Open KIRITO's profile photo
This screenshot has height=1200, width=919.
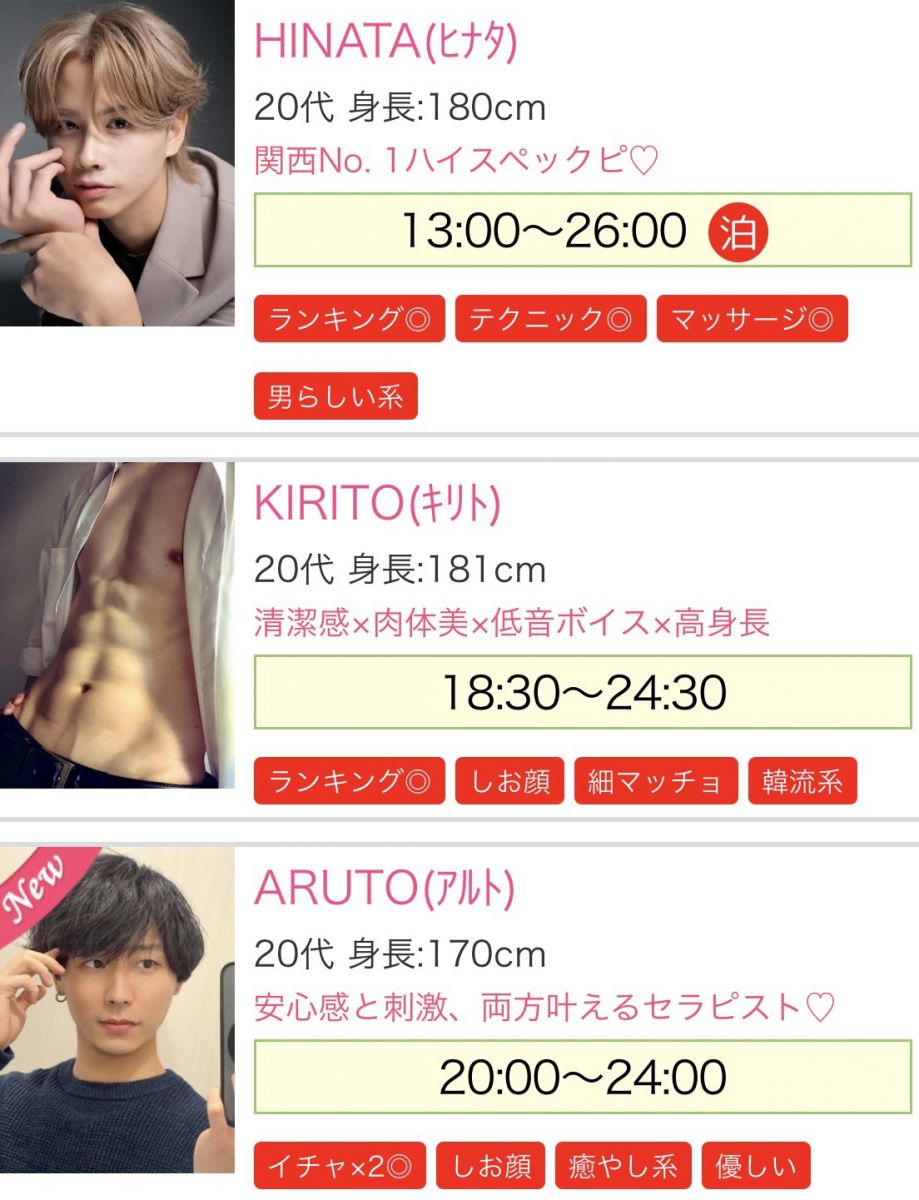[117, 625]
